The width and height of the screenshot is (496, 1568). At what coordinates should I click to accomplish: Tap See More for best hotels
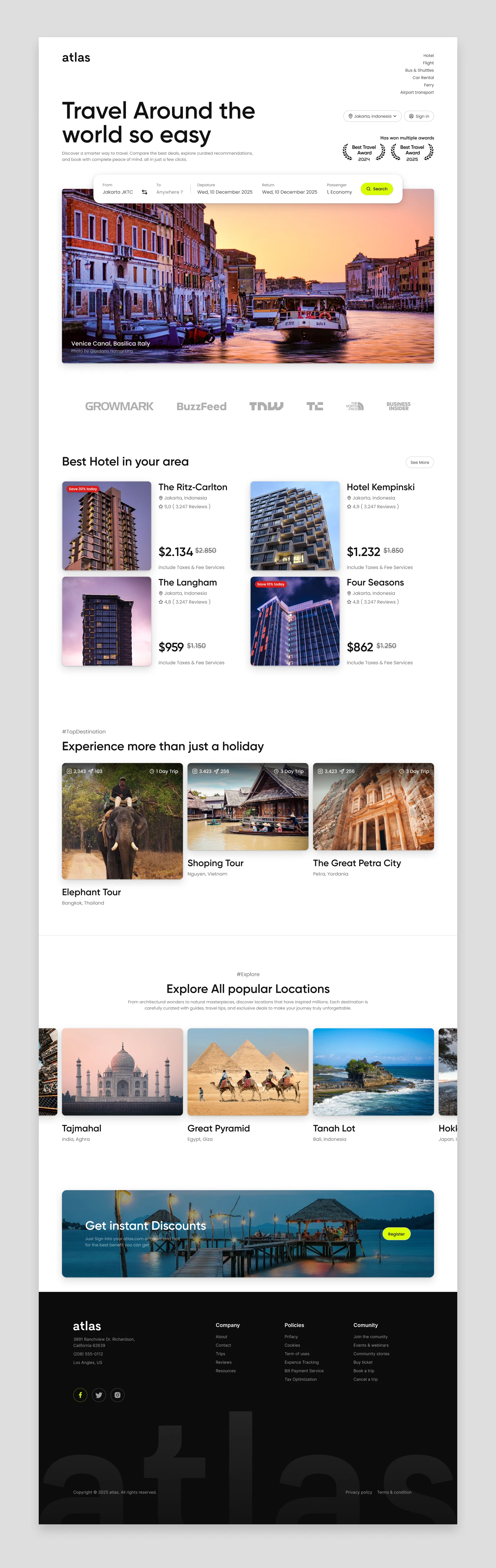(x=419, y=463)
